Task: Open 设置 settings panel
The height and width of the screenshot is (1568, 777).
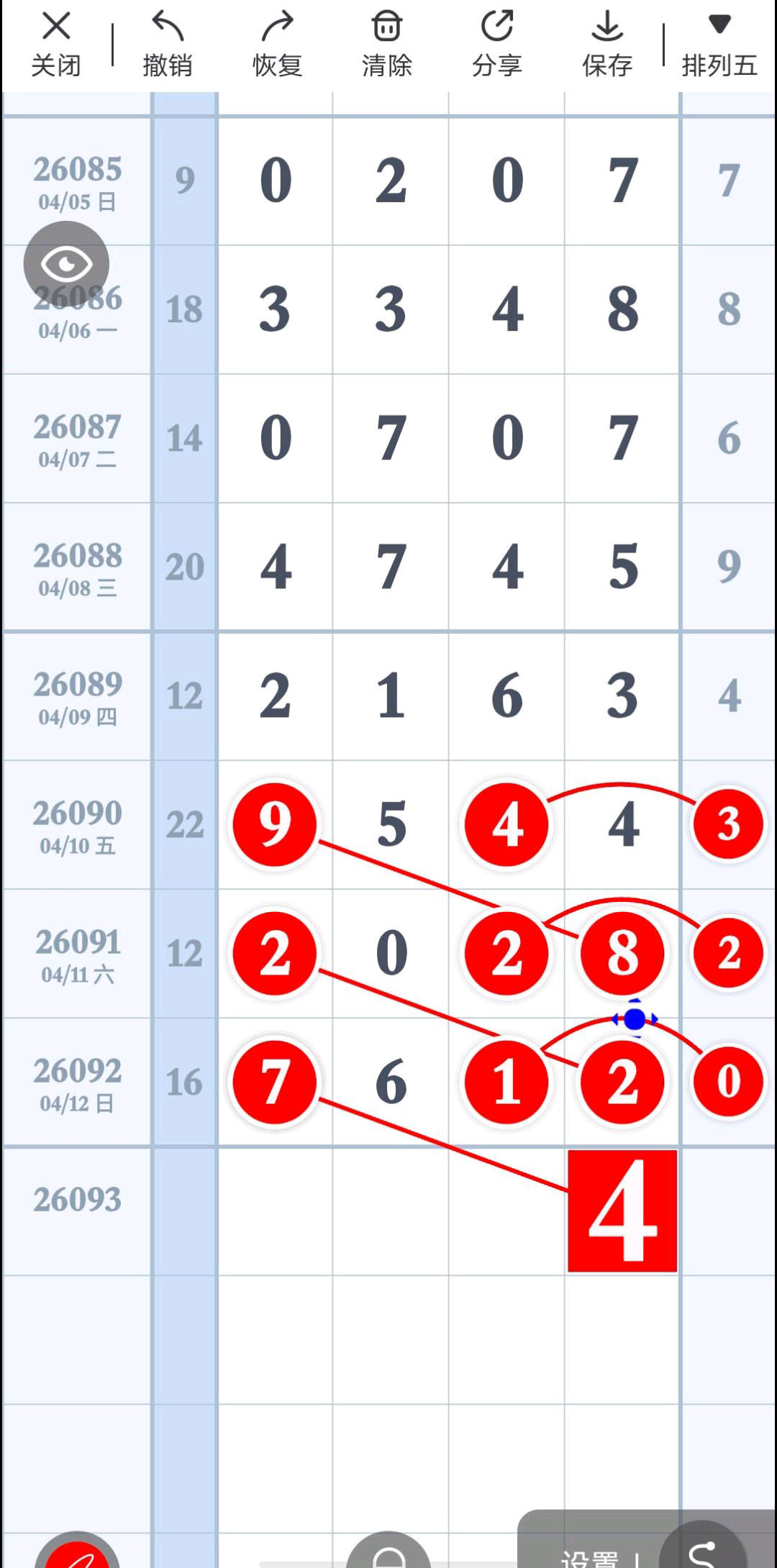Action: (x=590, y=1558)
